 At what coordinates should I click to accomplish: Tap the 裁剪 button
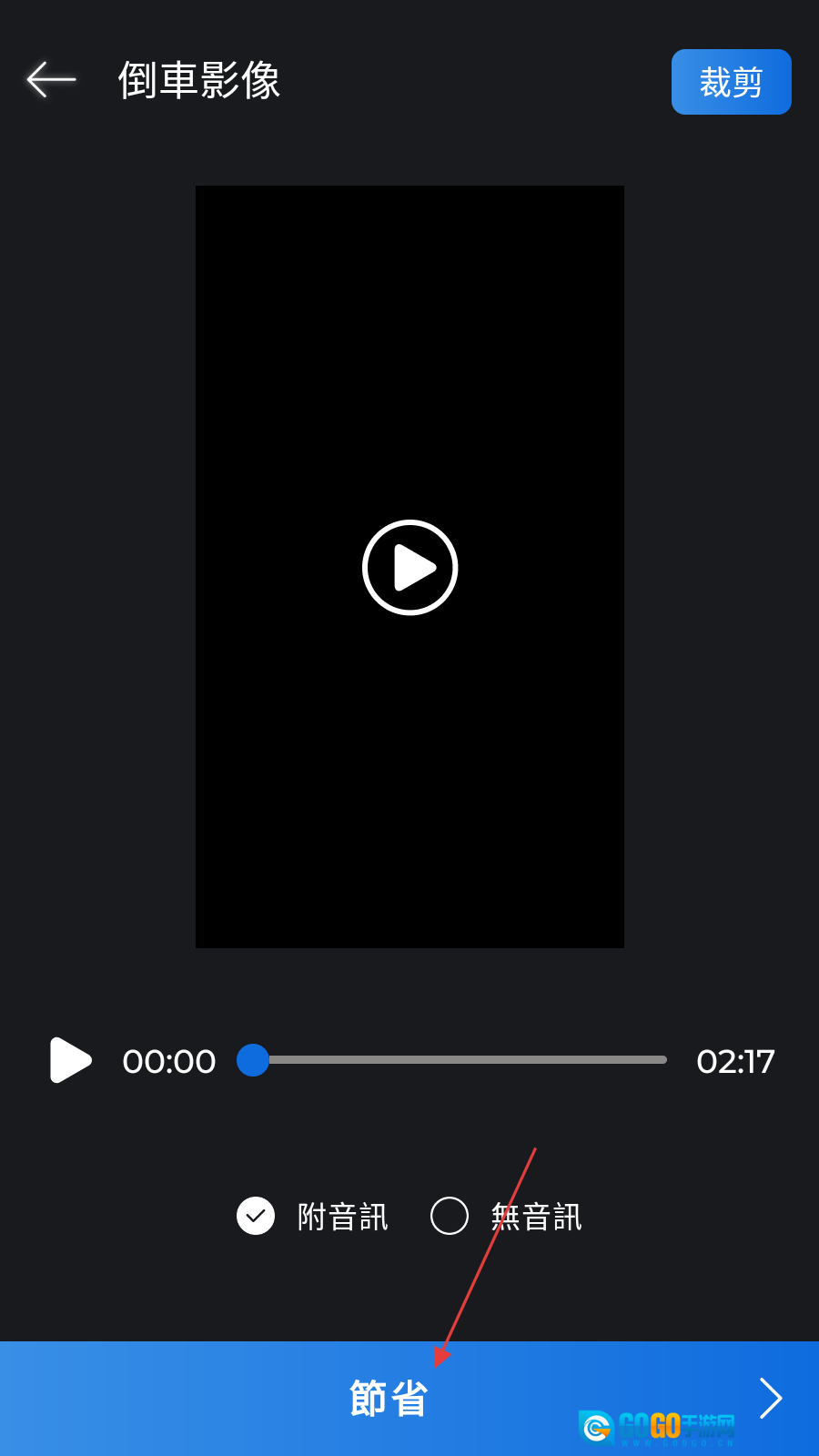pyautogui.click(x=731, y=82)
